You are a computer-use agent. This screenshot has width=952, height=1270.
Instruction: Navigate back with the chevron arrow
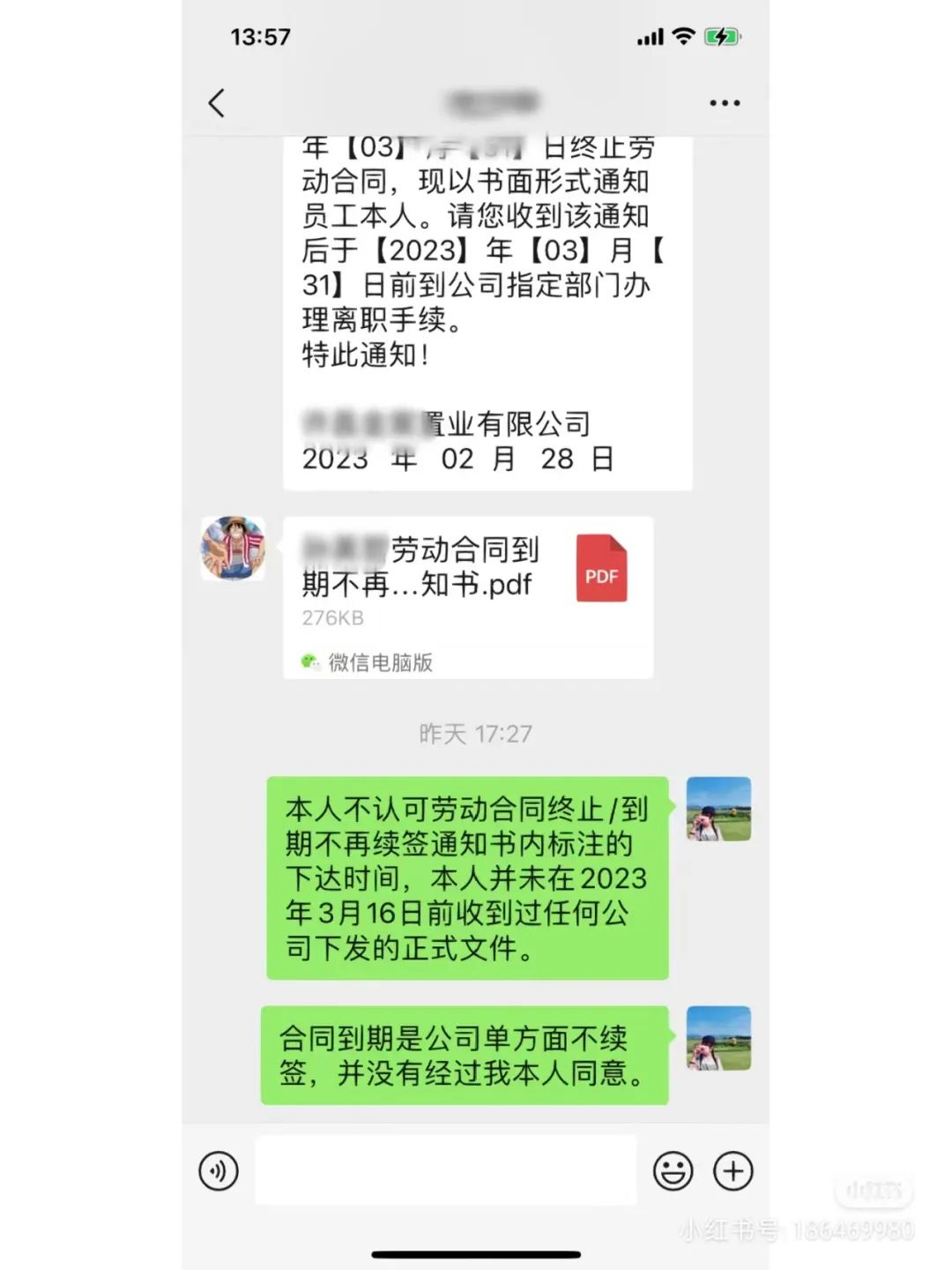pyautogui.click(x=218, y=102)
